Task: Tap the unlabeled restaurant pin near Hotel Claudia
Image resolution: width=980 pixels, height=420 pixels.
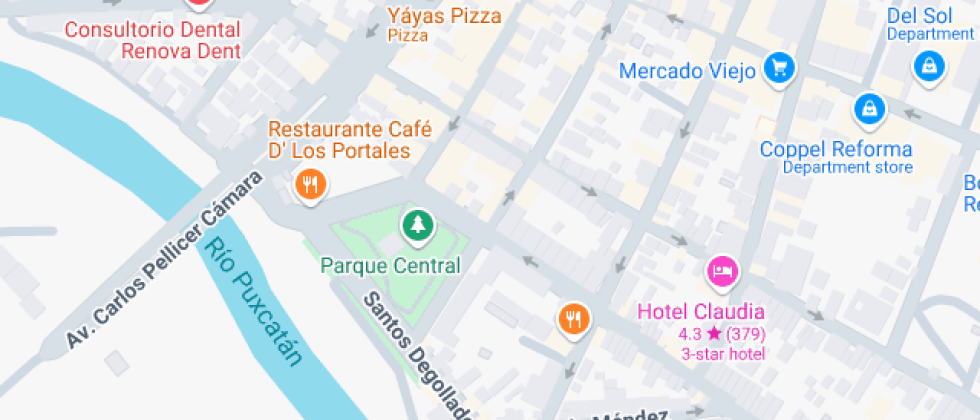Action: point(573,319)
